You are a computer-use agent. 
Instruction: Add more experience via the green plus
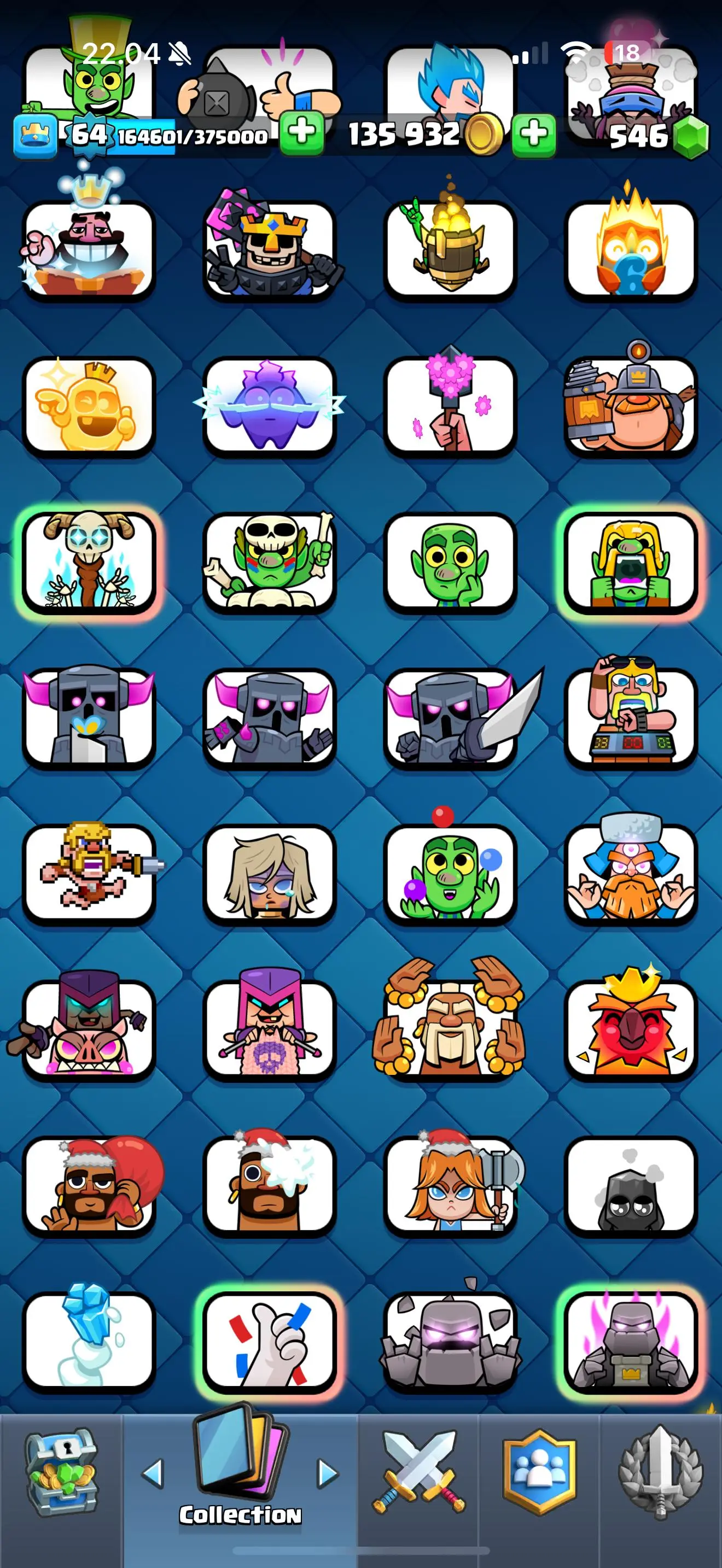302,133
